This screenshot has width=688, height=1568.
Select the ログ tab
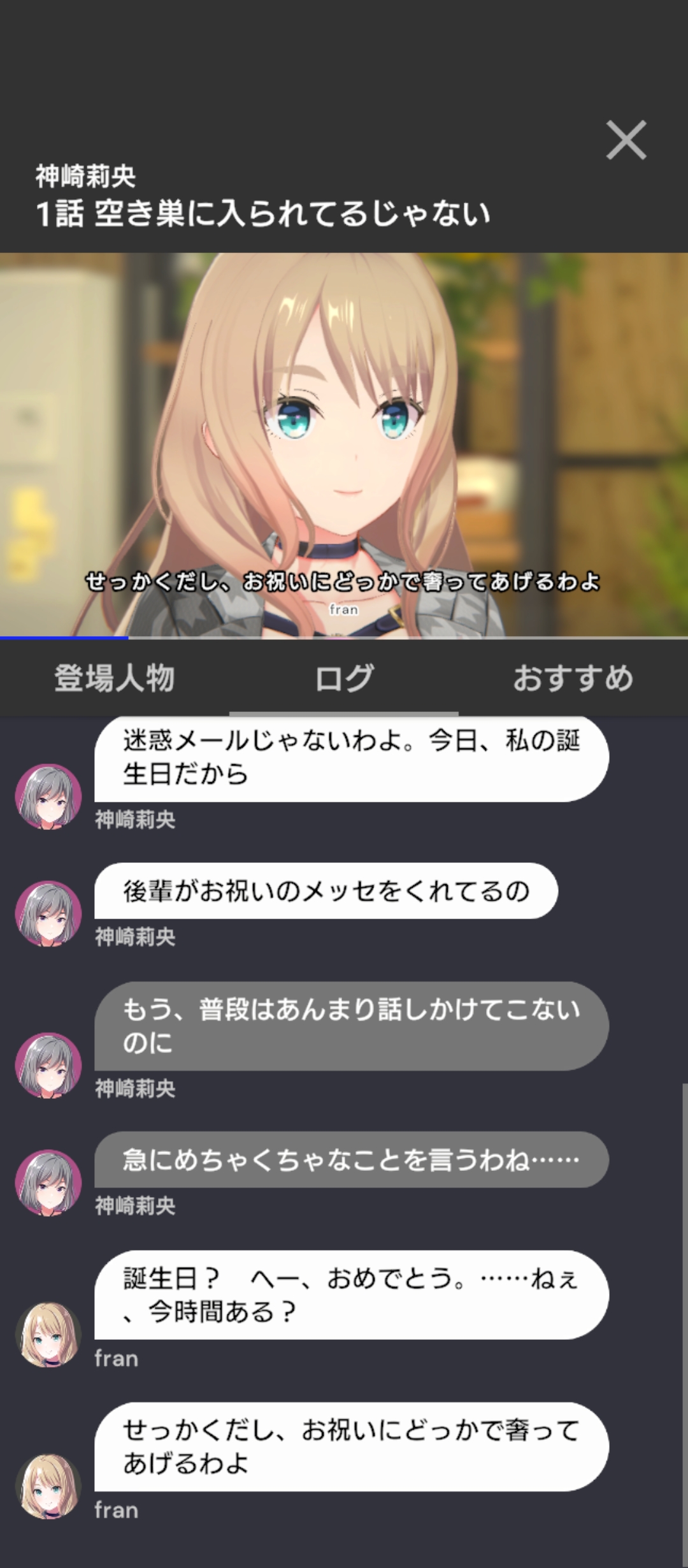point(344,678)
